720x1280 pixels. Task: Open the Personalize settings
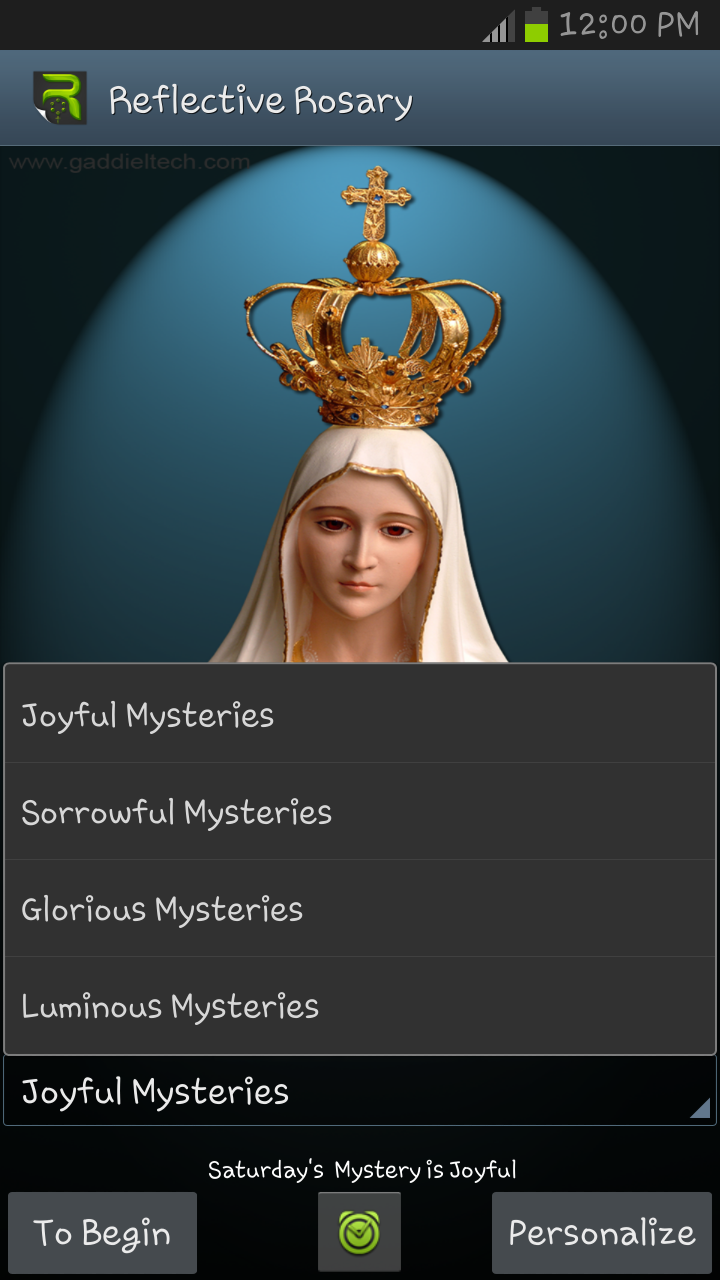(601, 1232)
